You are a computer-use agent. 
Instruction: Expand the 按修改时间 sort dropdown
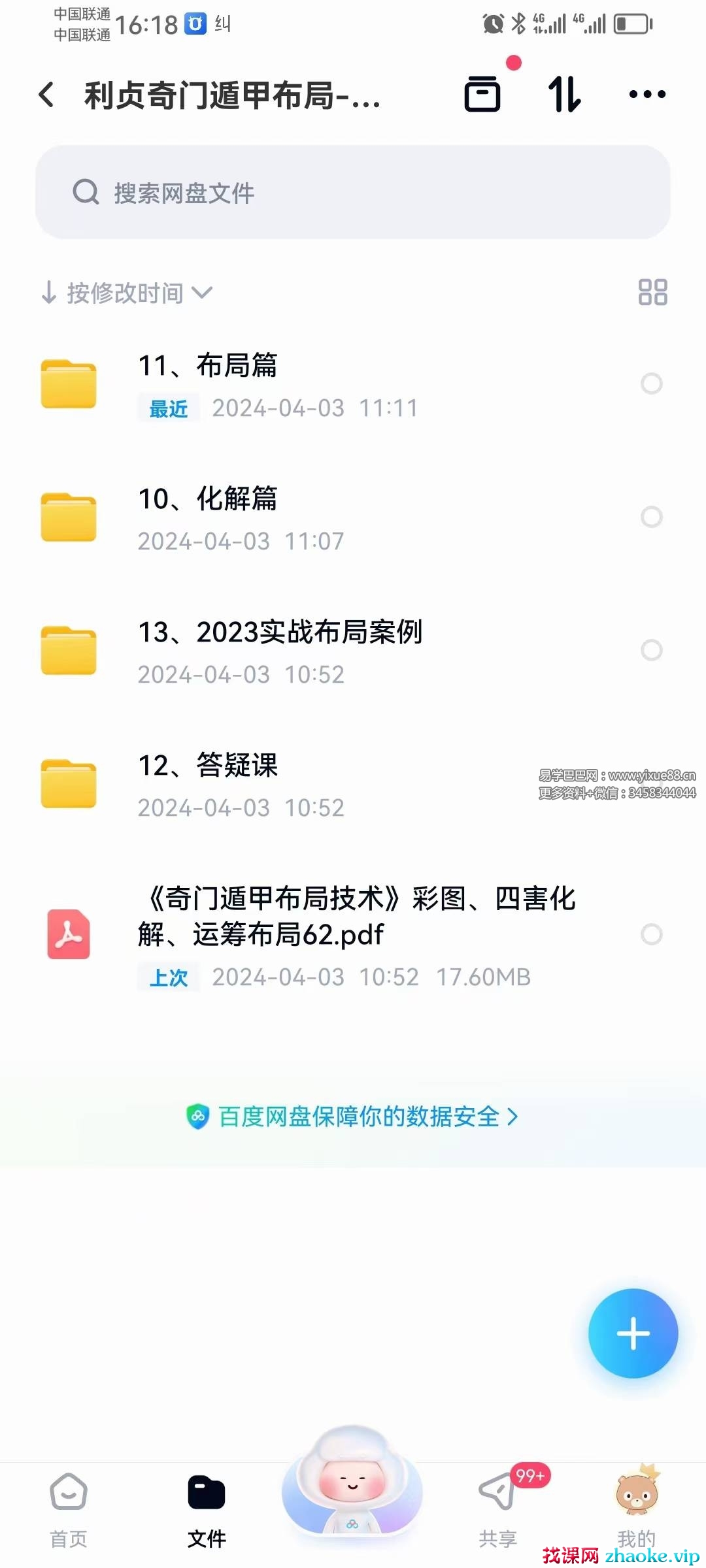[127, 293]
